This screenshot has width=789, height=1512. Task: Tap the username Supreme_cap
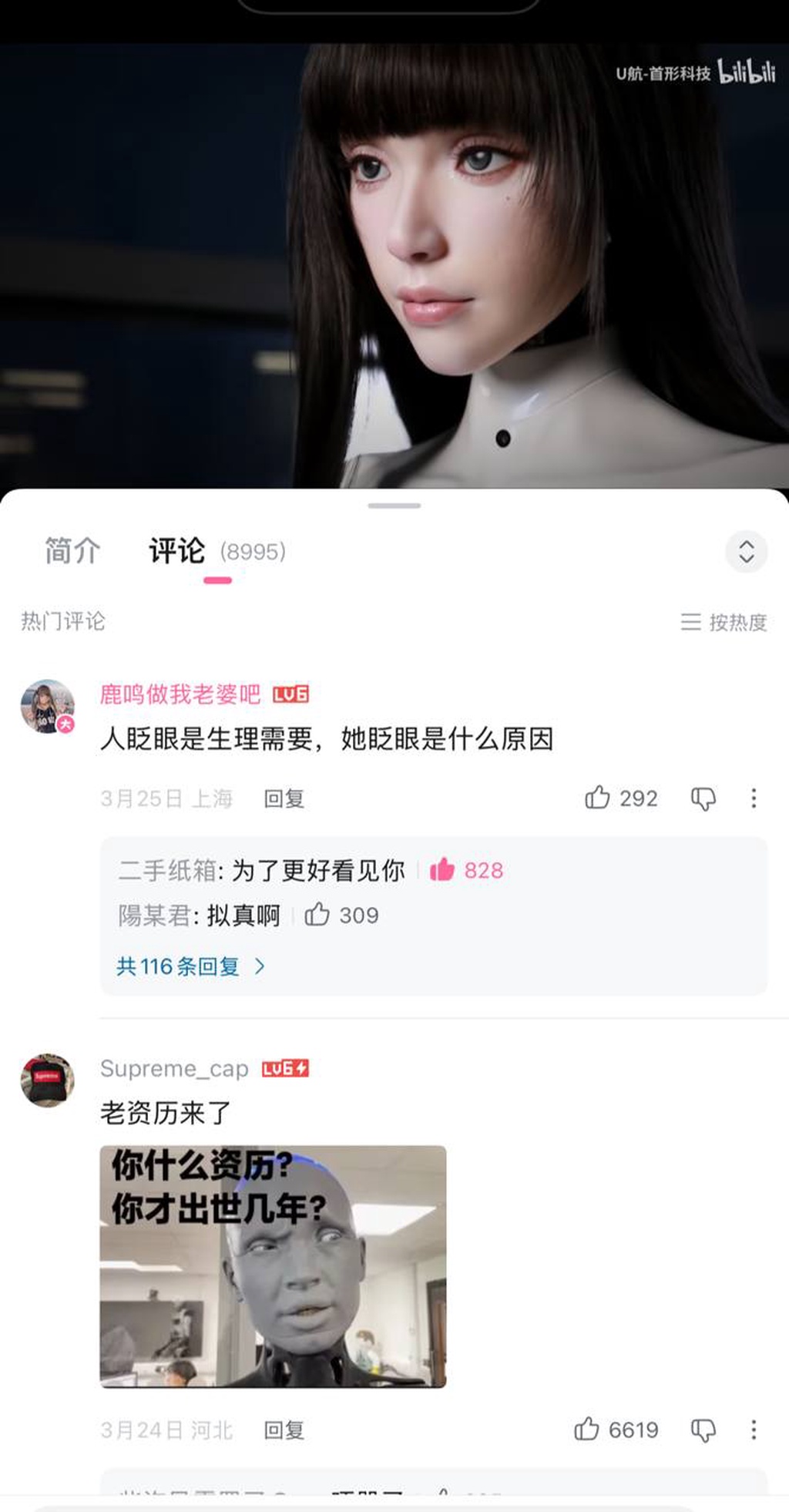(174, 1069)
